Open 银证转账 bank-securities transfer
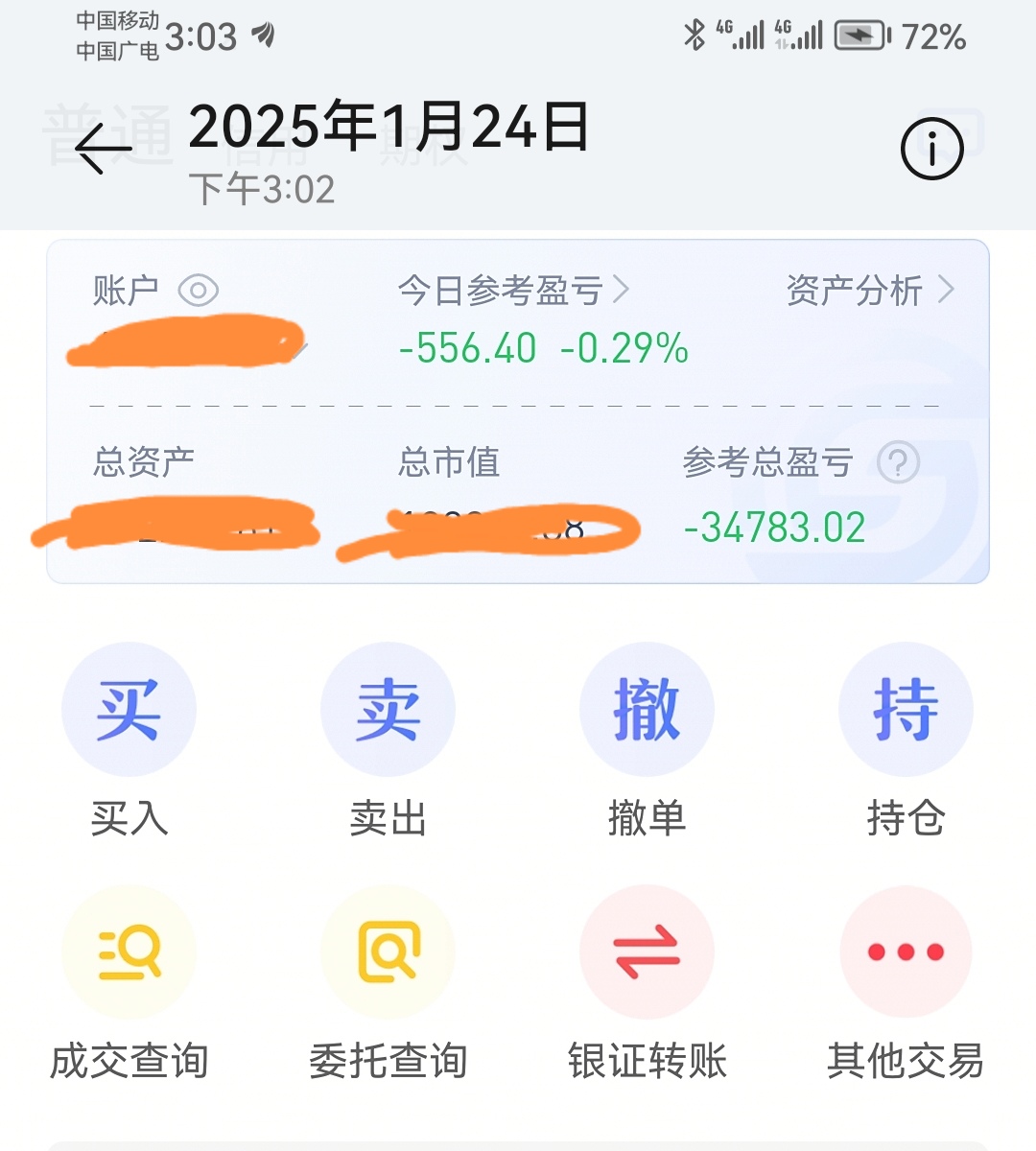 pyautogui.click(x=647, y=951)
